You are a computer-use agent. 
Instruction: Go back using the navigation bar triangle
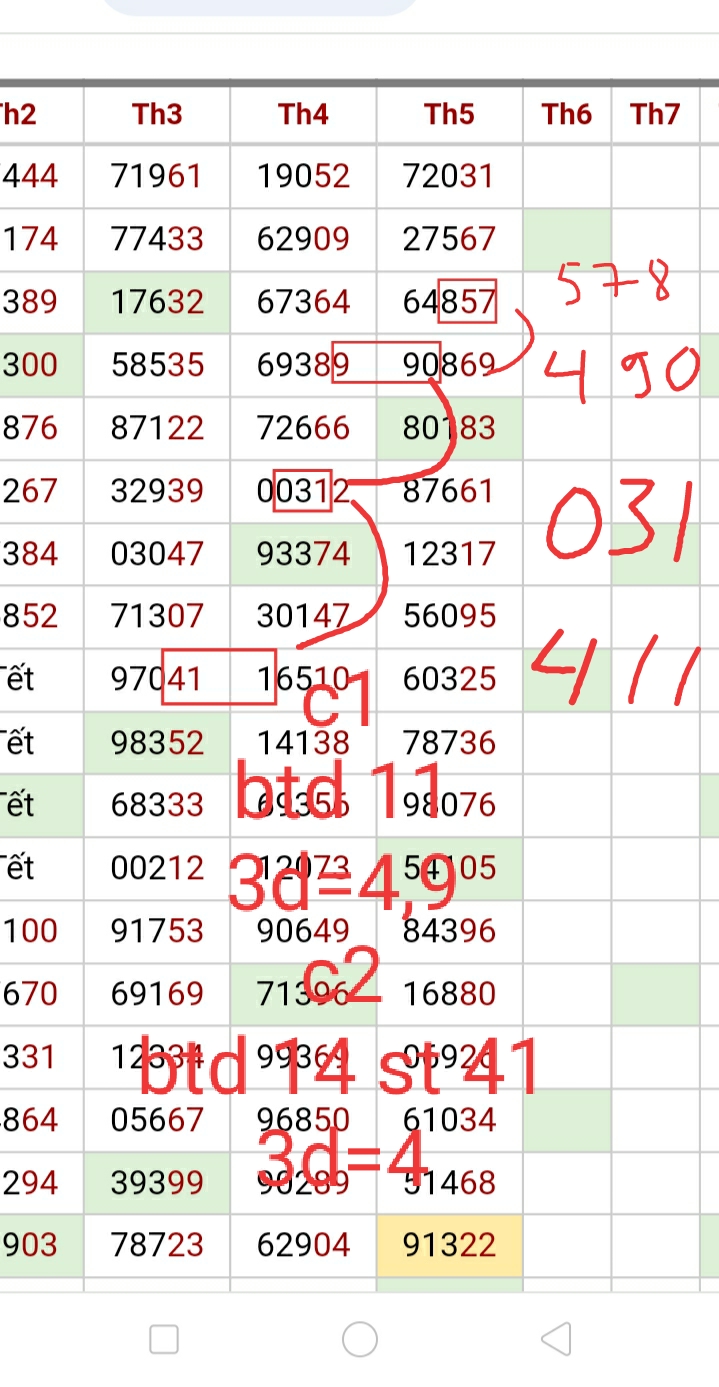pos(556,1338)
